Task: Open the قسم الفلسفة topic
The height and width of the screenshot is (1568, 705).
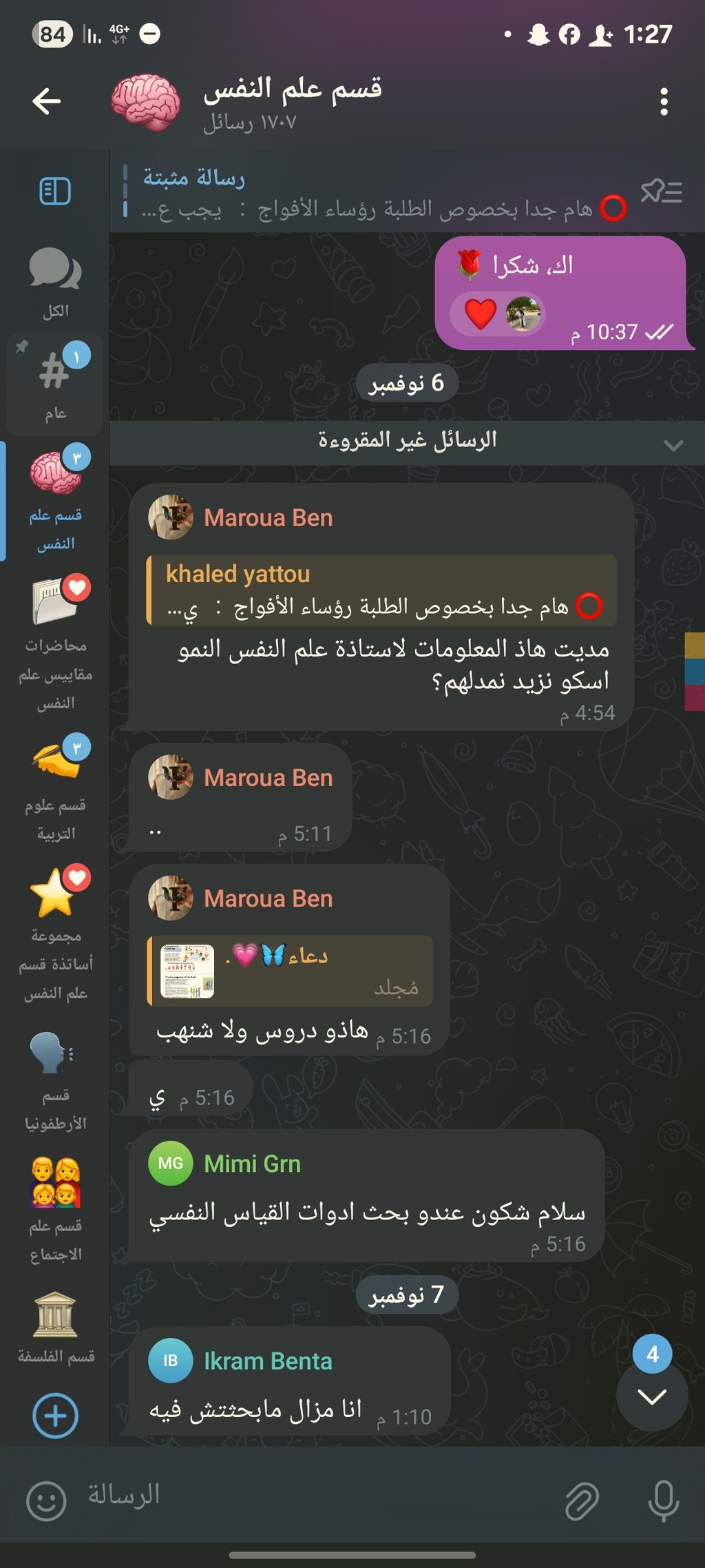Action: click(x=55, y=1328)
